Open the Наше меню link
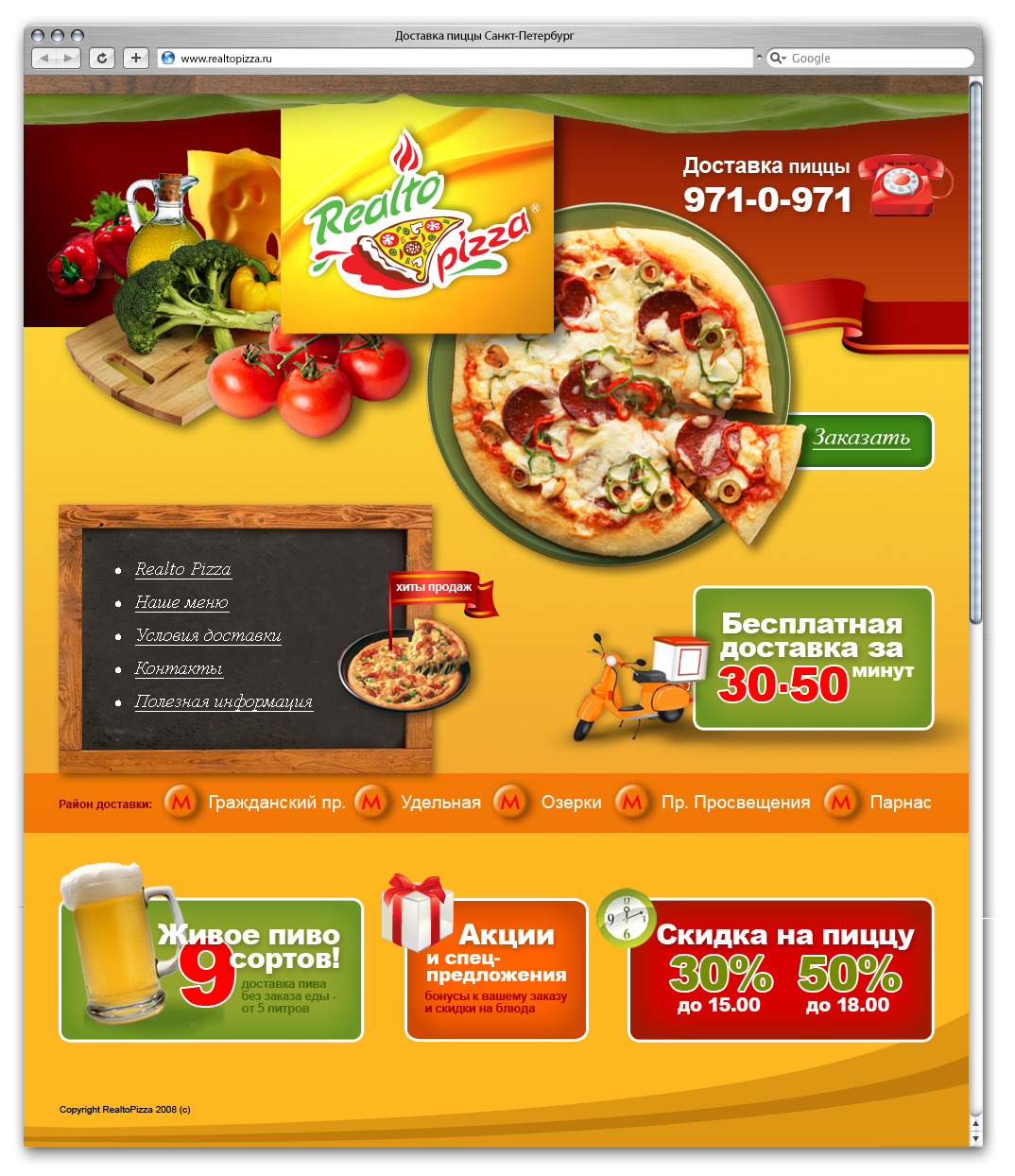This screenshot has width=1015, height=1176. click(181, 602)
